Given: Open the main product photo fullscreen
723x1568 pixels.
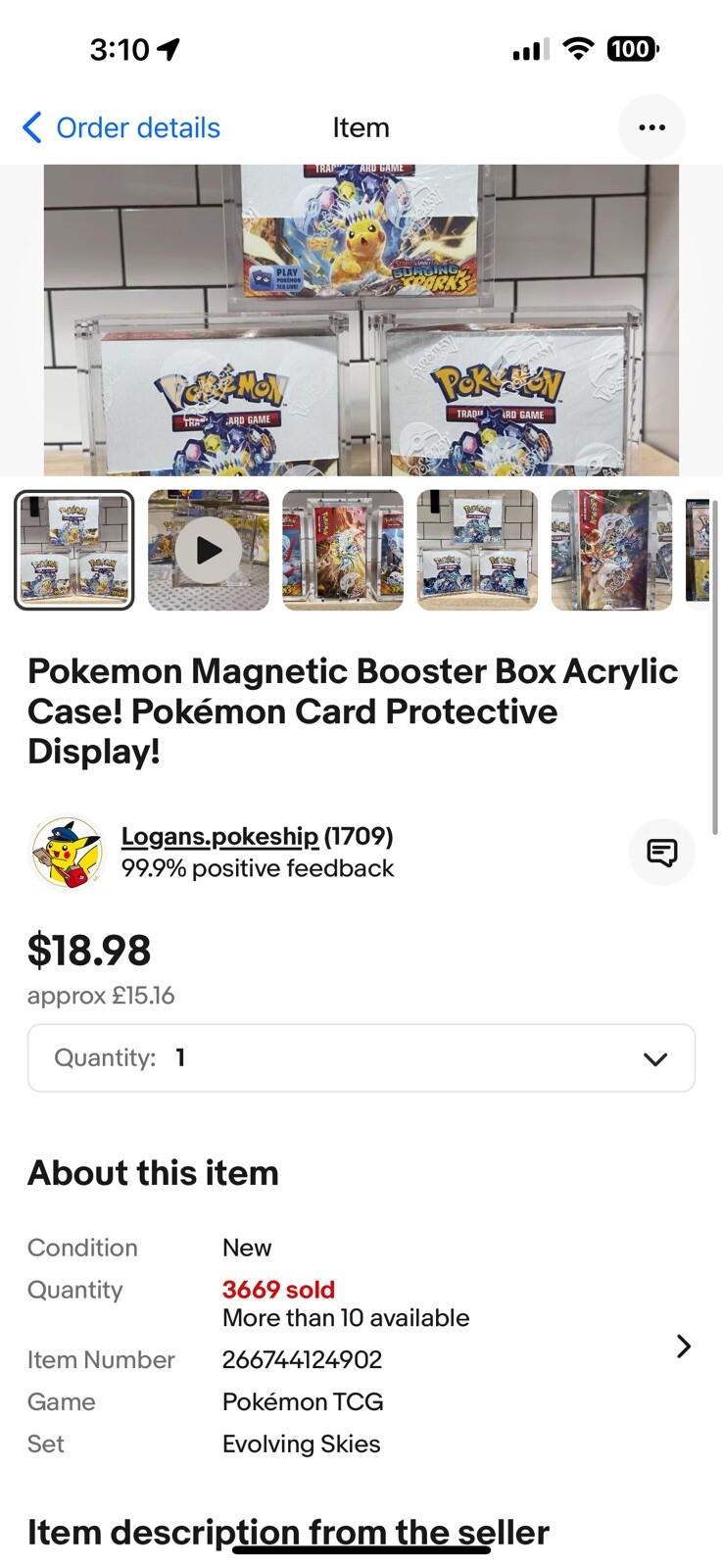Looking at the screenshot, I should point(361,317).
